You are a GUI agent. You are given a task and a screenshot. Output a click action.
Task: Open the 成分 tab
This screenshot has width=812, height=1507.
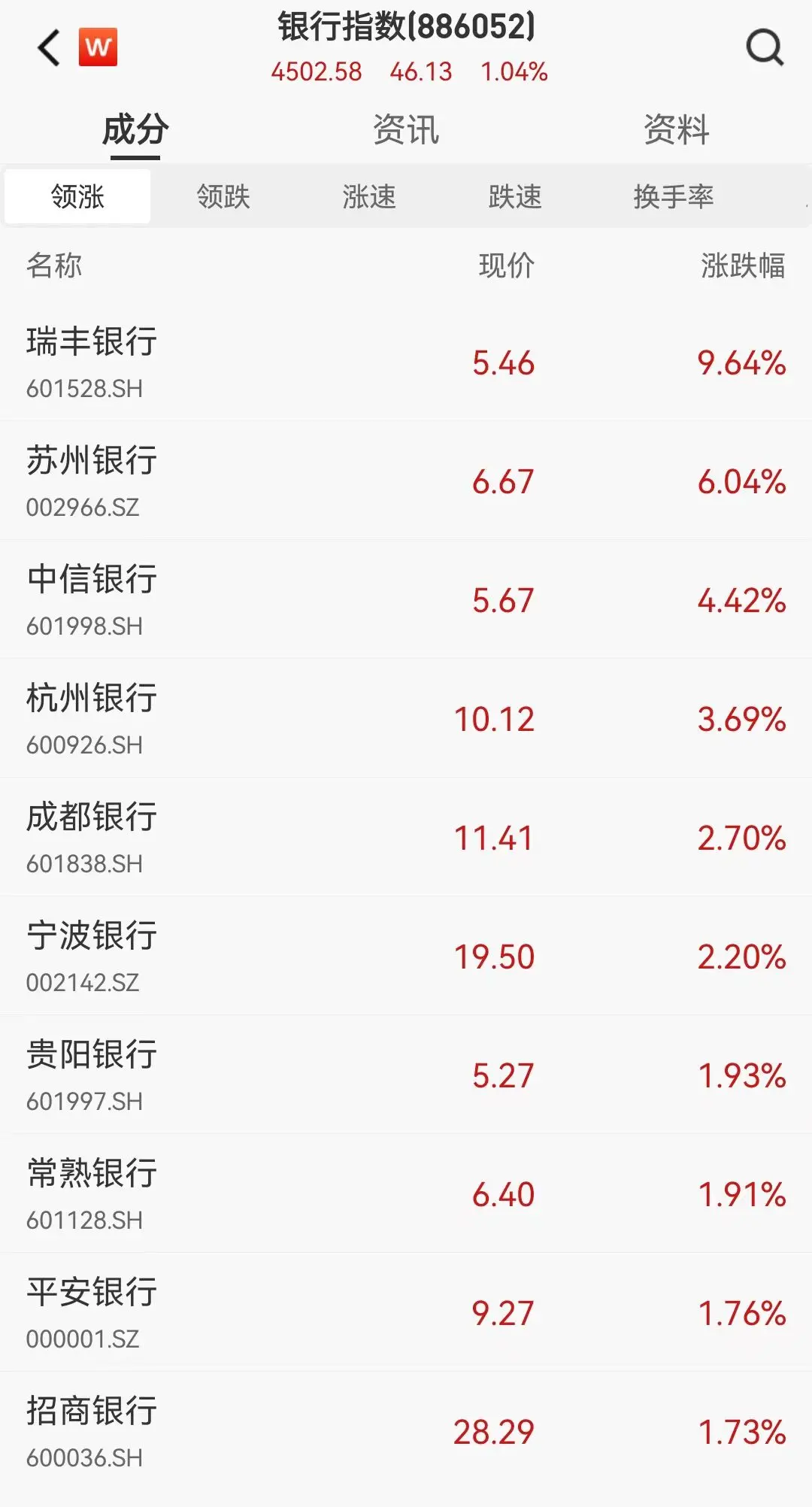[135, 129]
